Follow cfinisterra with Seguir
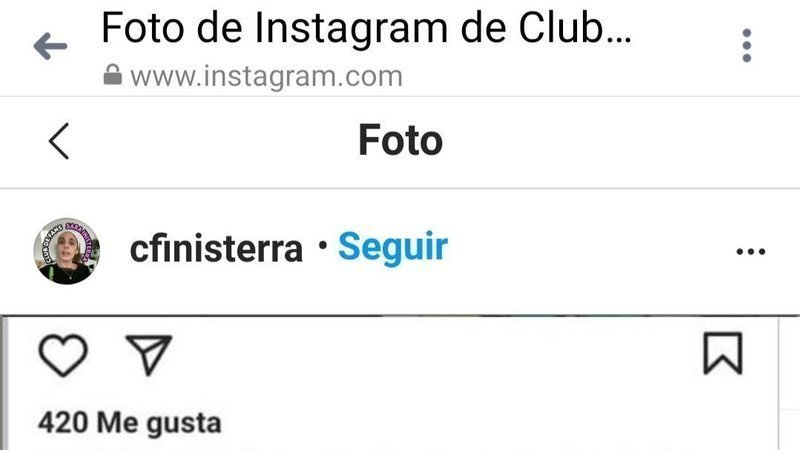This screenshot has height=450, width=800. 392,247
